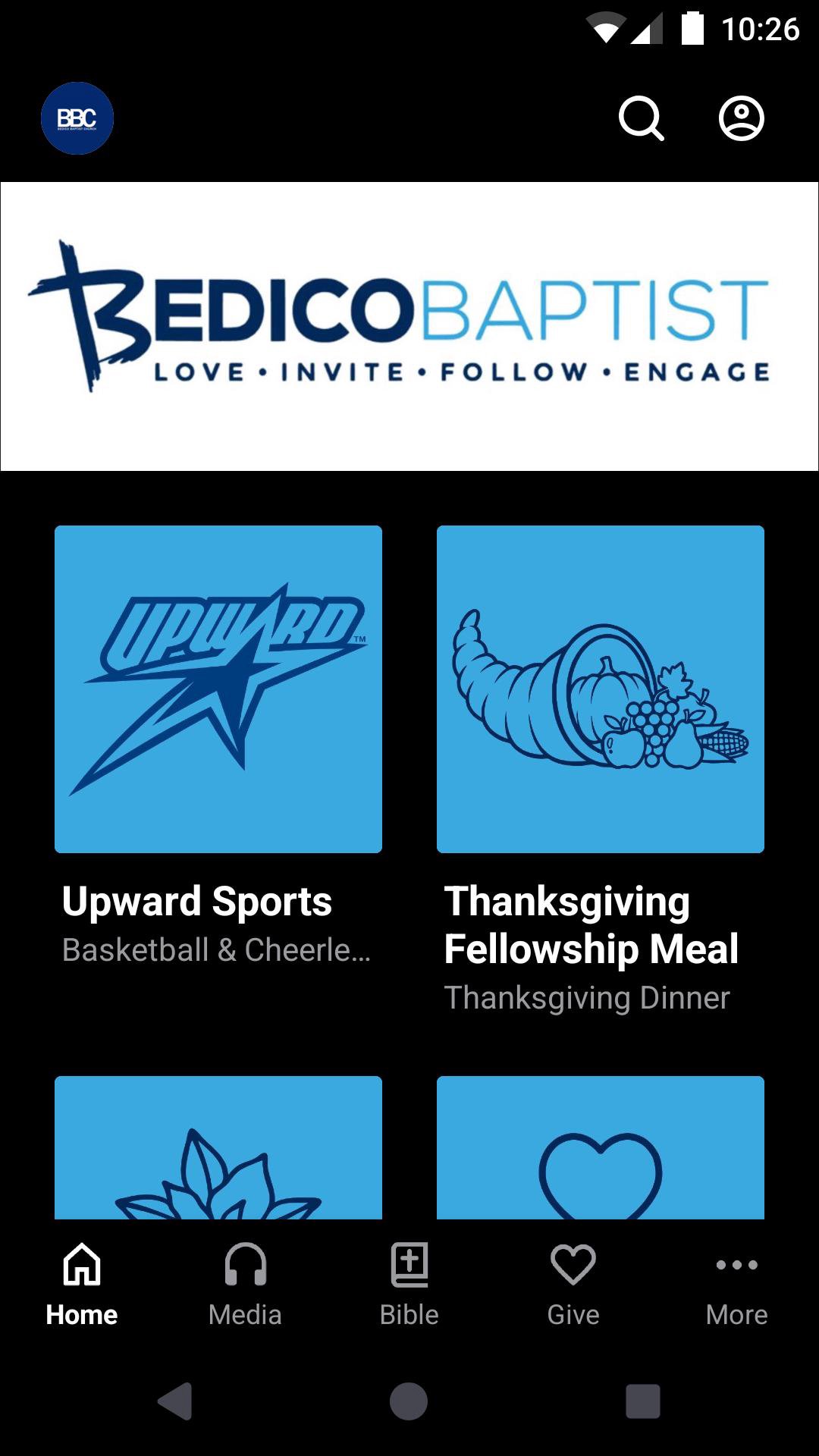819x1456 pixels.
Task: Open the search icon
Action: 641,118
